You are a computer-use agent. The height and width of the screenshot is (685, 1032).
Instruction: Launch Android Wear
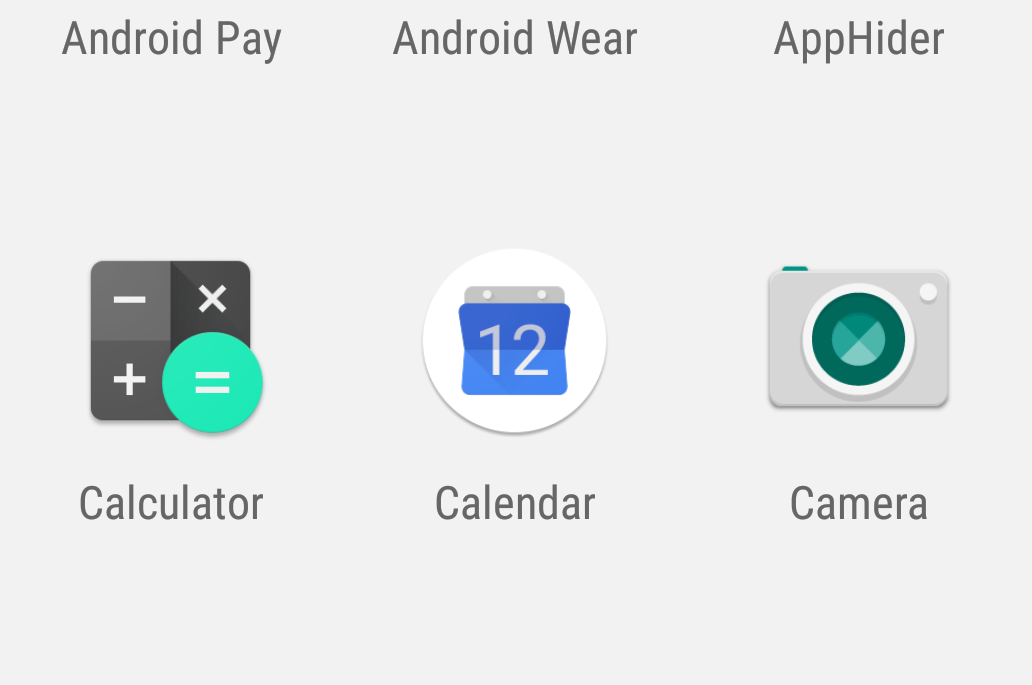(x=515, y=39)
